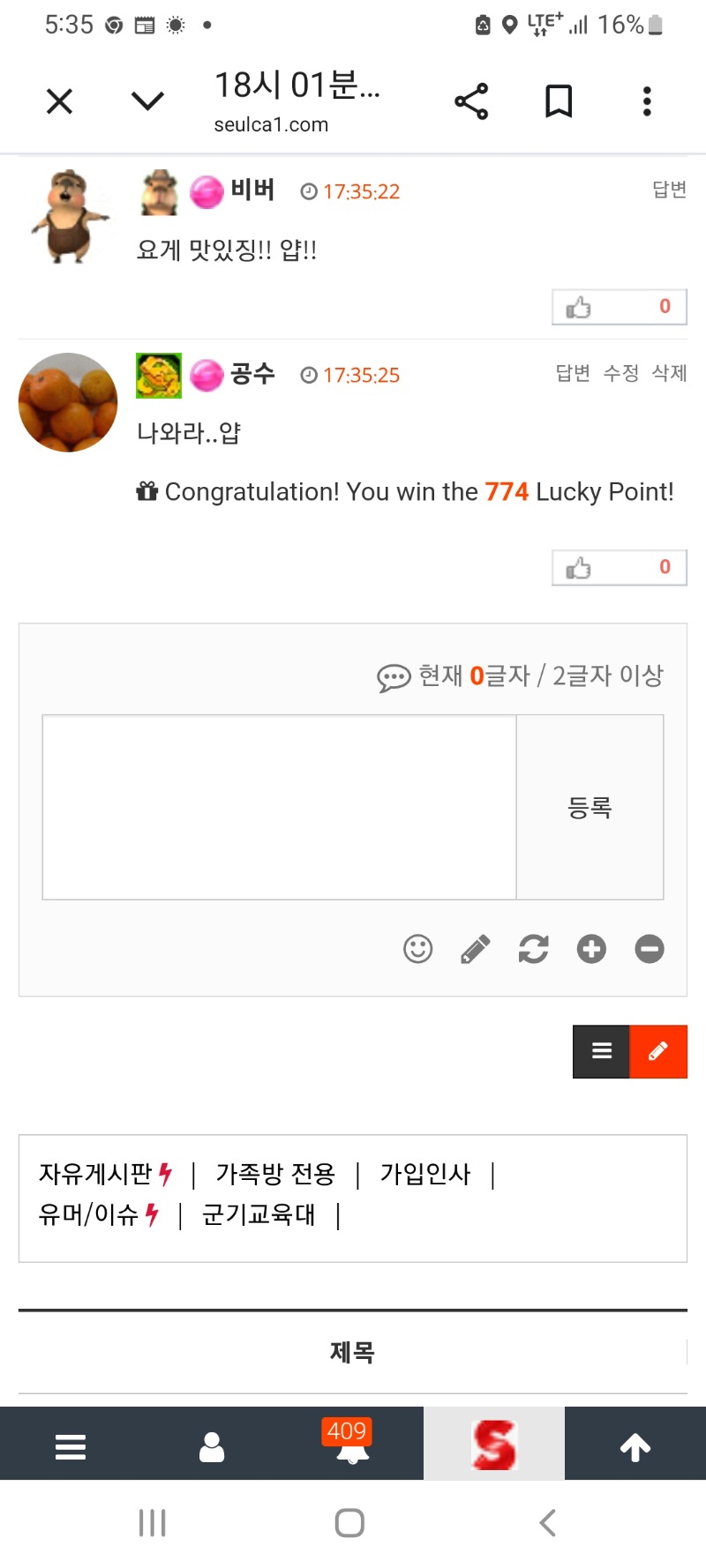The image size is (706, 1568).
Task: Open 가입인사 board
Action: pyautogui.click(x=425, y=1174)
